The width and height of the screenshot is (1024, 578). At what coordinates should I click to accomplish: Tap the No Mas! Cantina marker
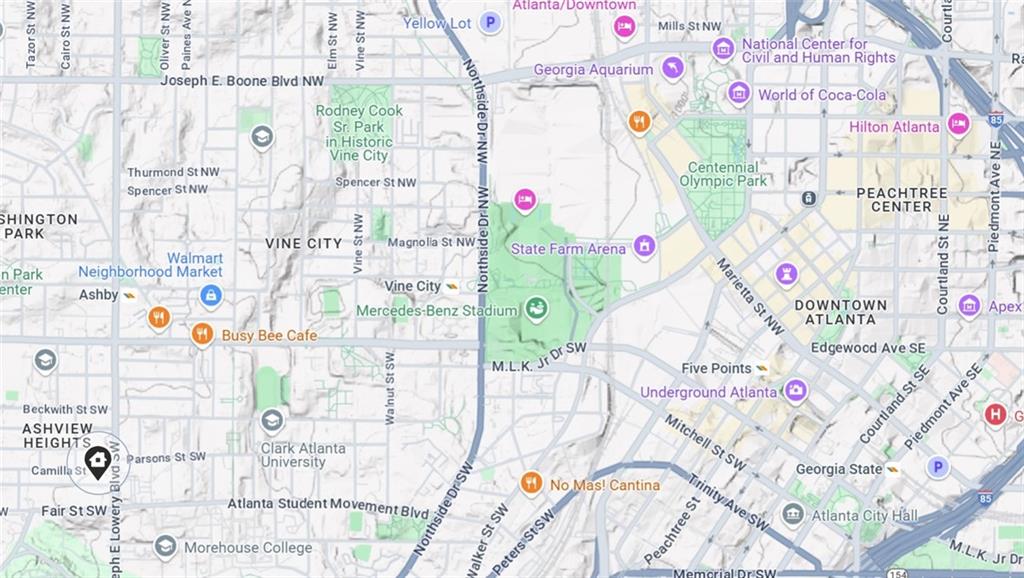532,484
